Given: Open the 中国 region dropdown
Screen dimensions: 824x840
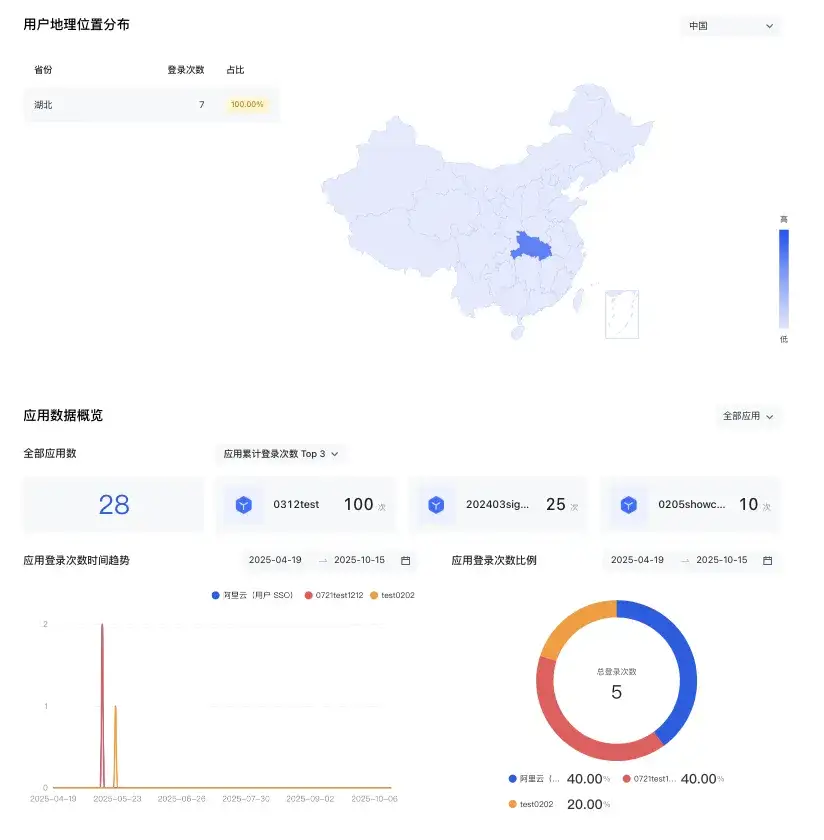Looking at the screenshot, I should click(x=730, y=26).
